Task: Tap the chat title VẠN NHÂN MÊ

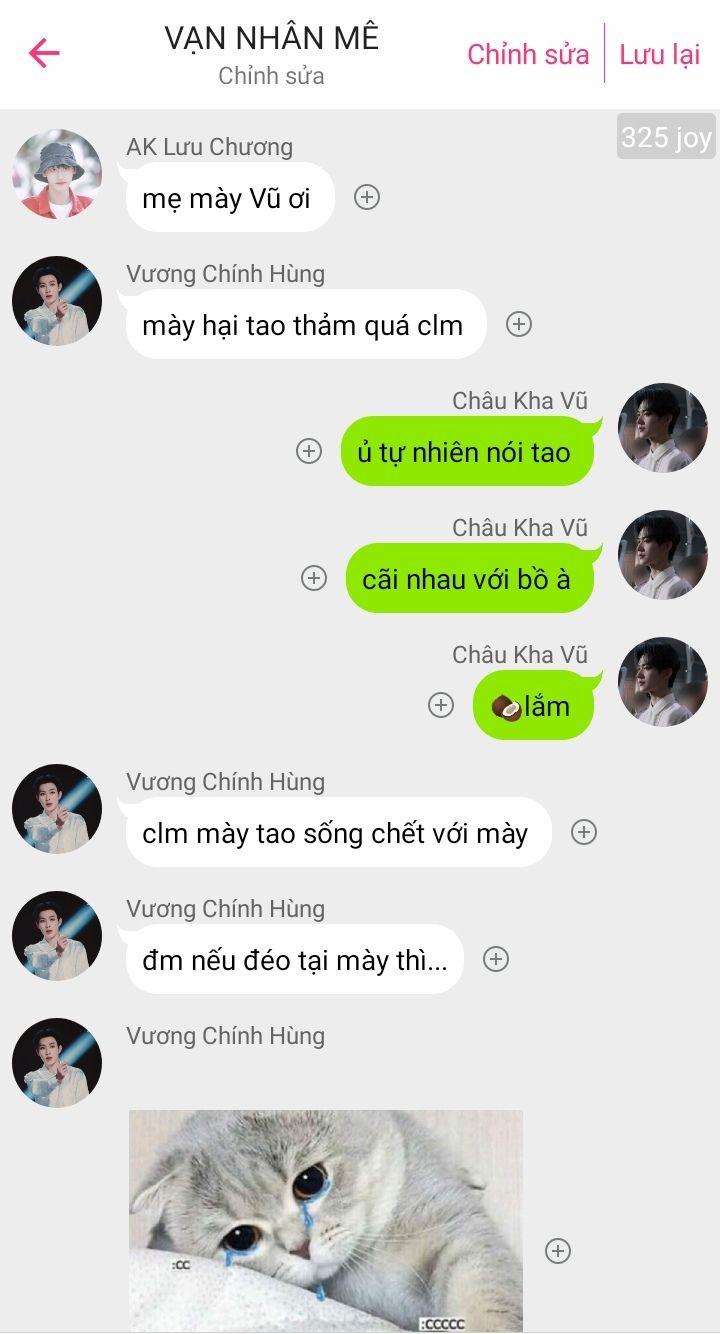Action: [272, 38]
